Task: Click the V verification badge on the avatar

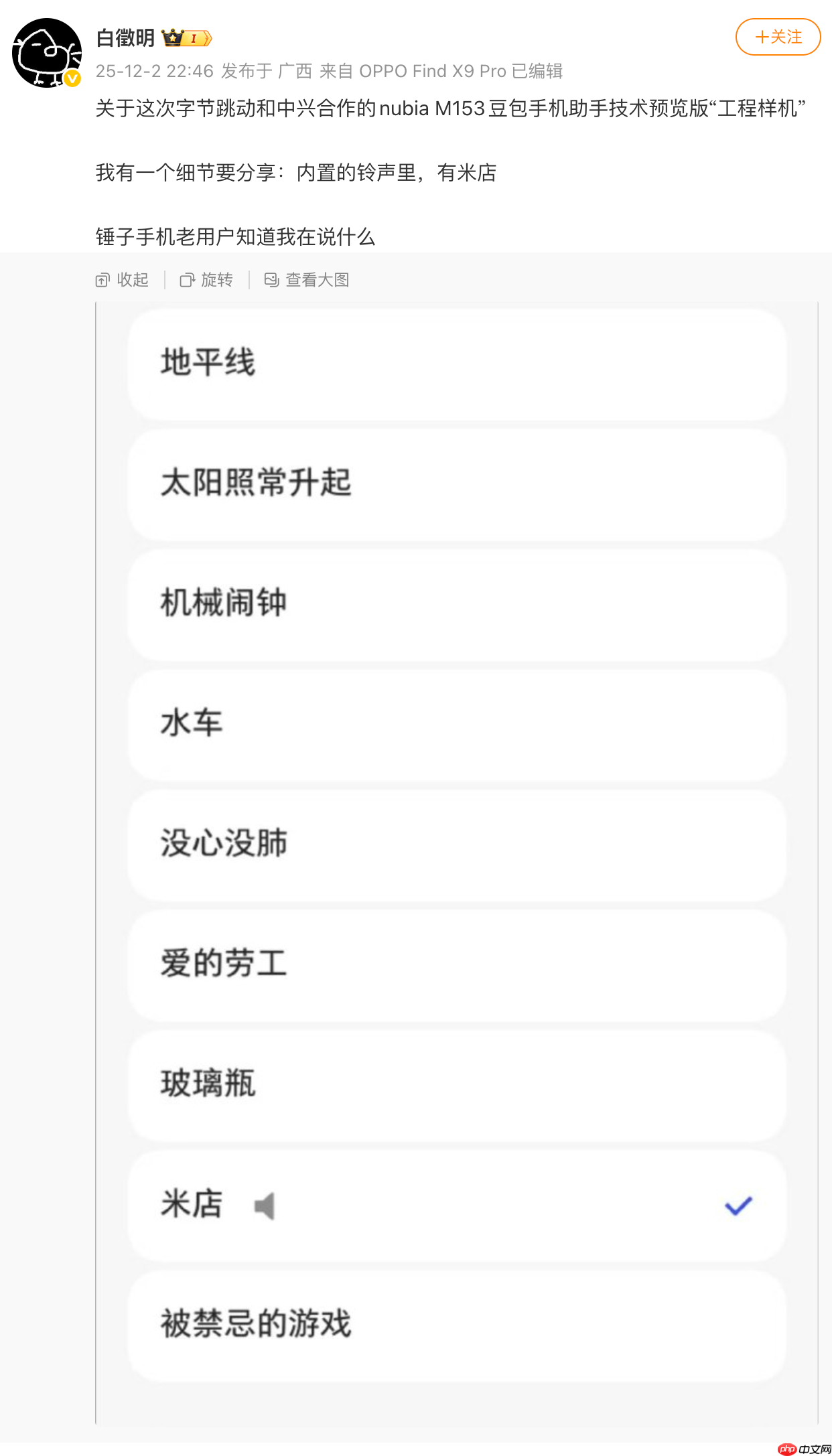Action: (x=71, y=79)
